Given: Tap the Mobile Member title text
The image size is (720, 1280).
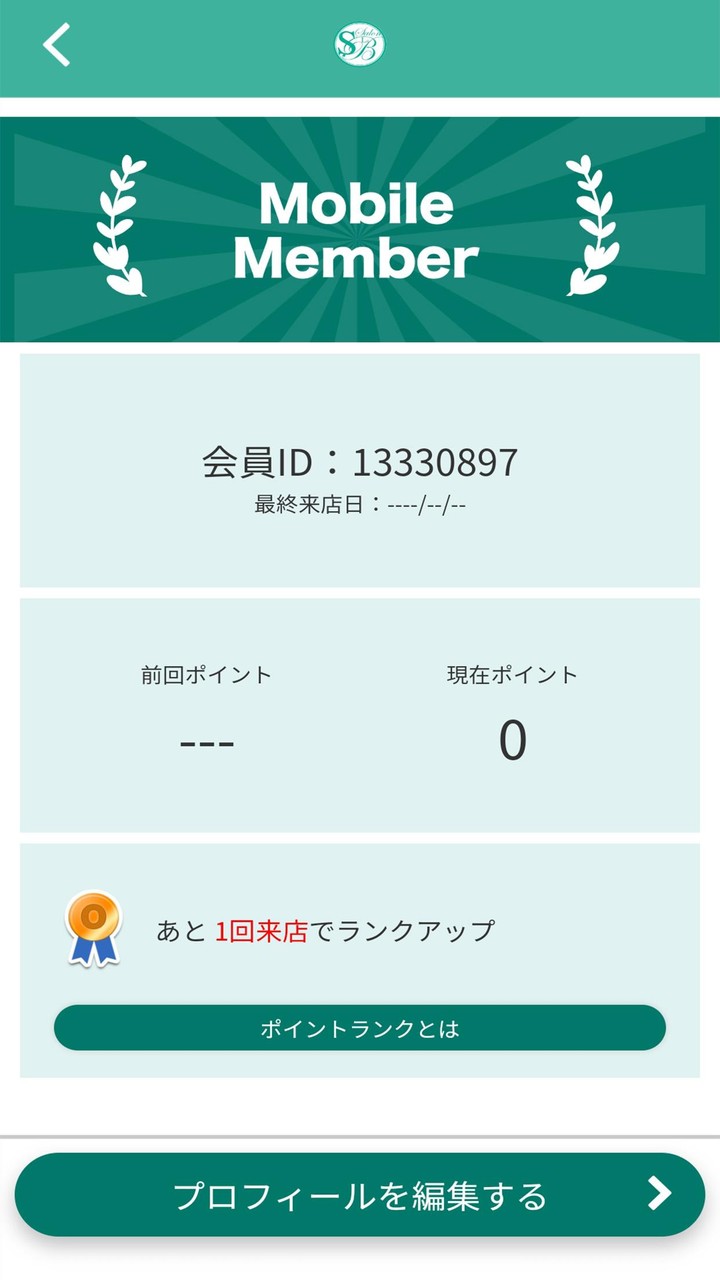Looking at the screenshot, I should pyautogui.click(x=360, y=228).
